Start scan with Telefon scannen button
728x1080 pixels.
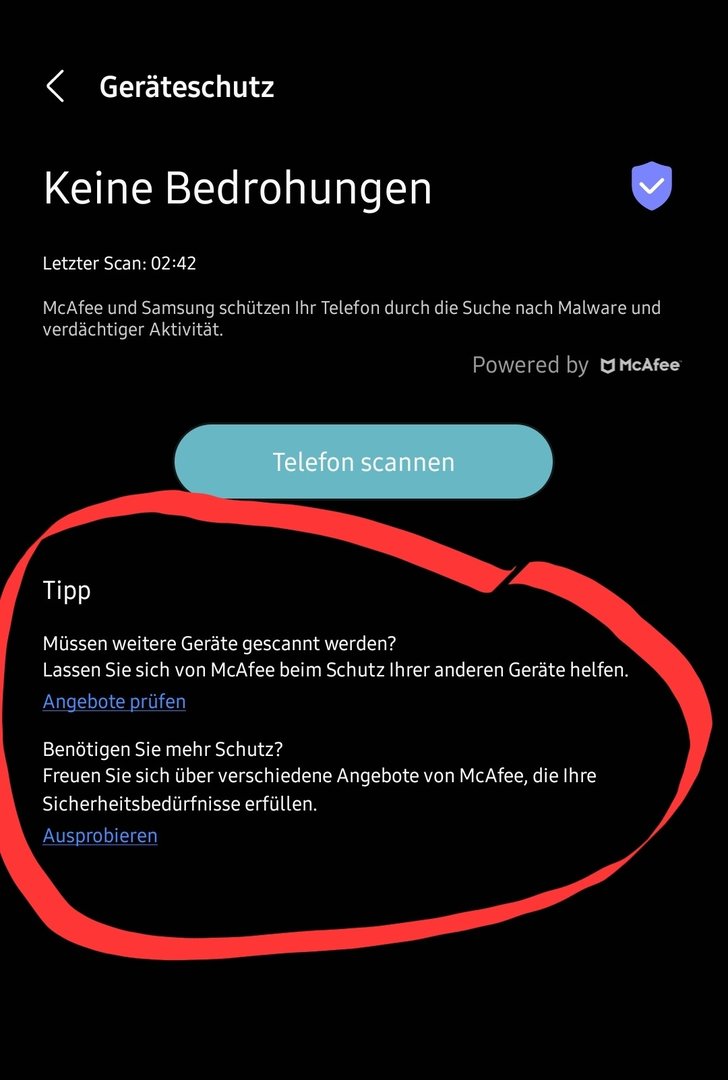(x=363, y=462)
